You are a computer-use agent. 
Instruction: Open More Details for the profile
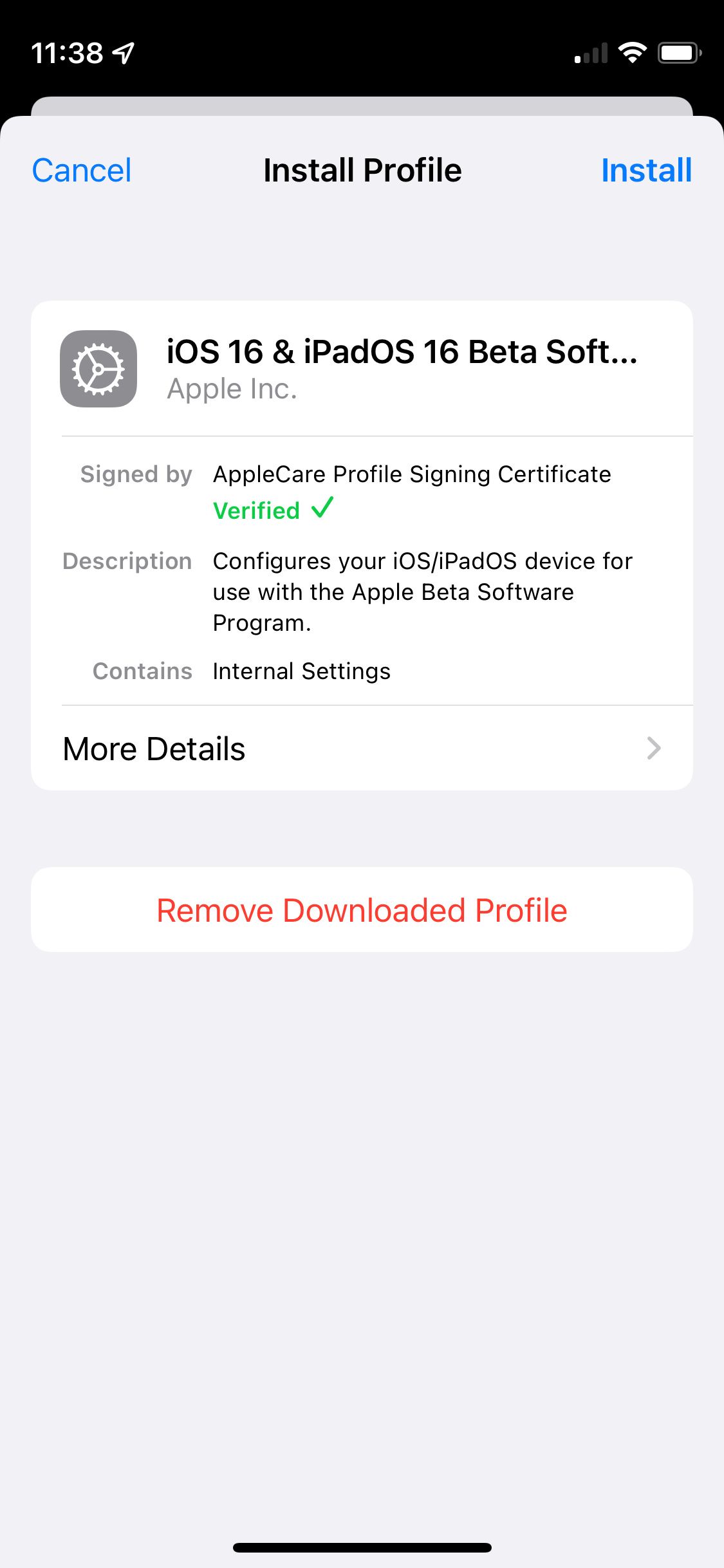coord(362,749)
